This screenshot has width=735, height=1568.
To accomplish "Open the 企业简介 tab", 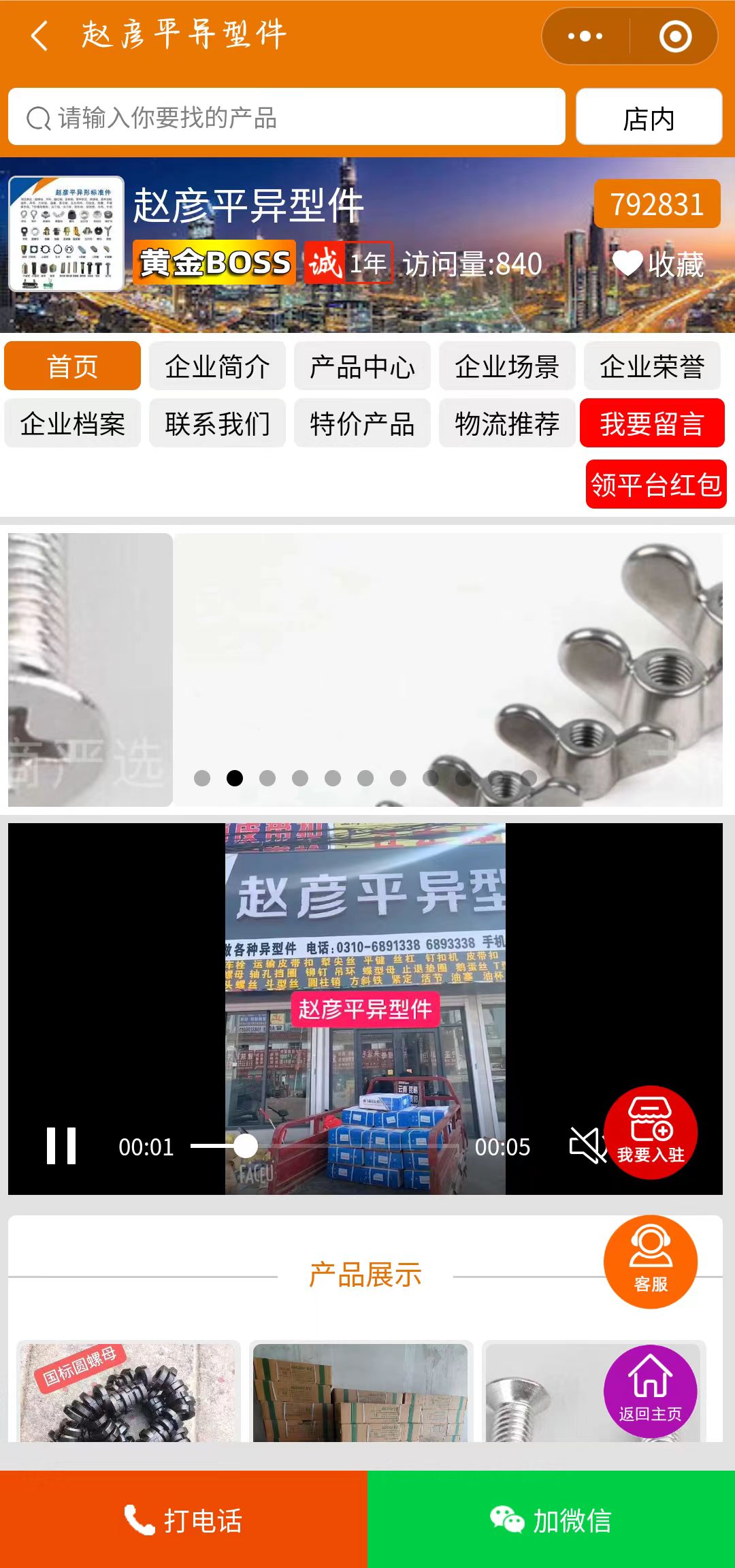I will 217,366.
